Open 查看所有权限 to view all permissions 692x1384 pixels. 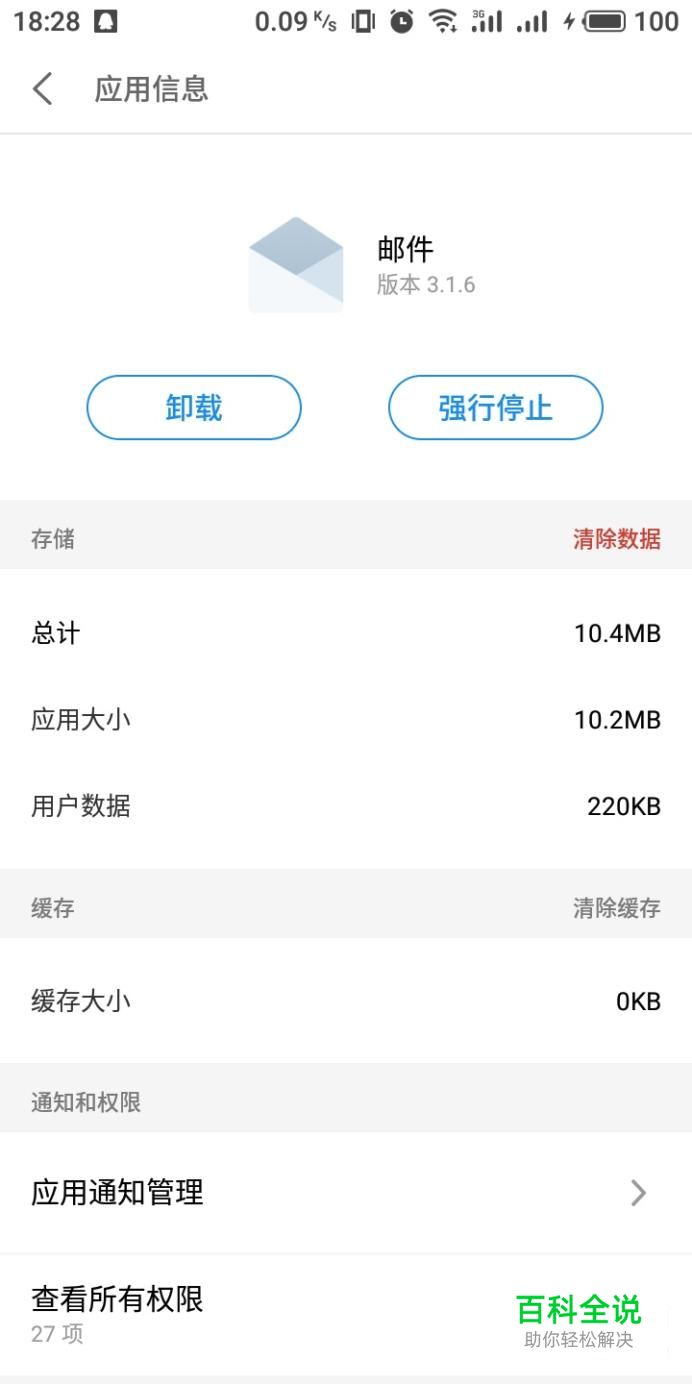(x=346, y=1315)
